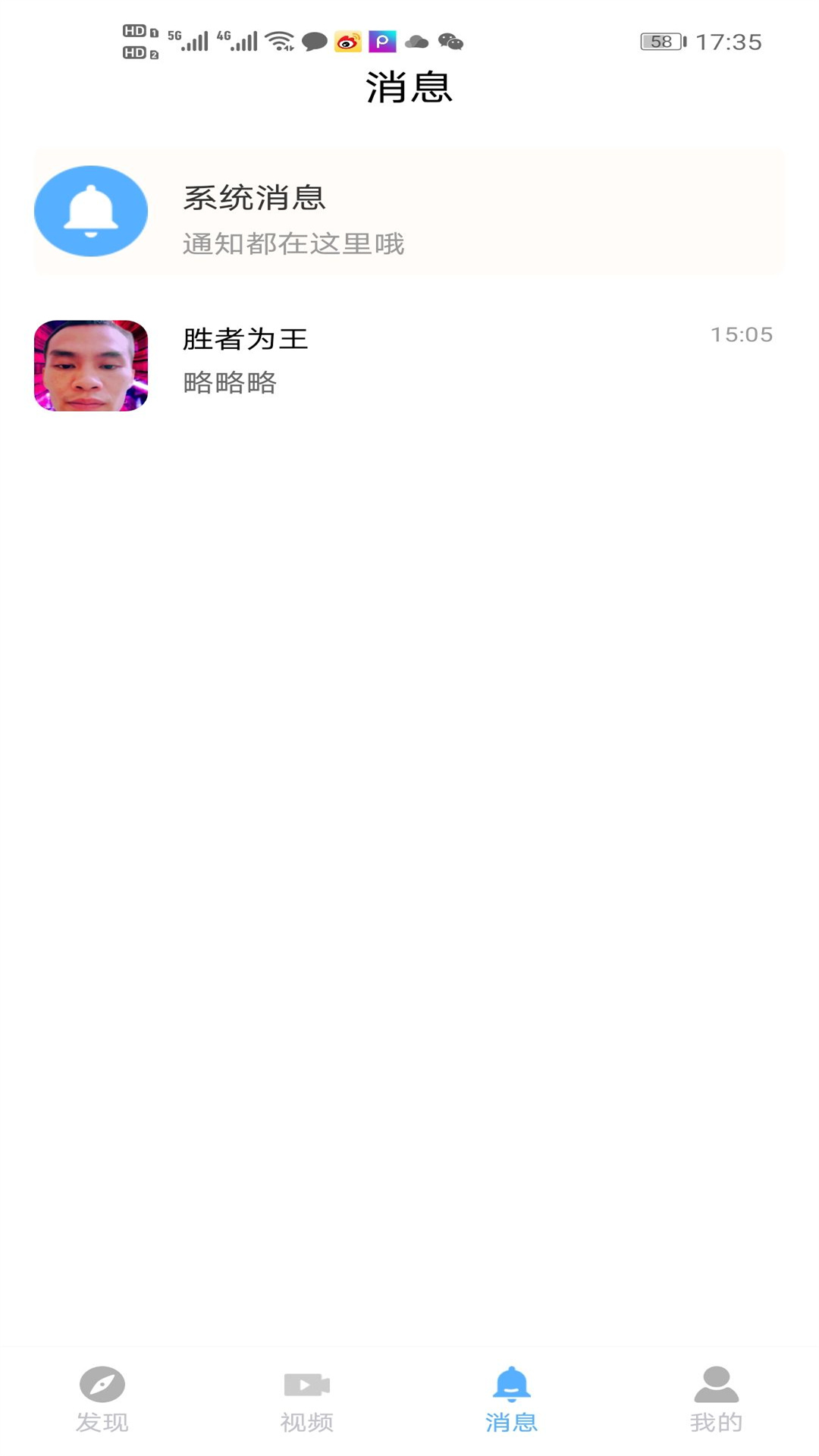
Task: Open the WeChat icon in status bar
Action: click(449, 42)
